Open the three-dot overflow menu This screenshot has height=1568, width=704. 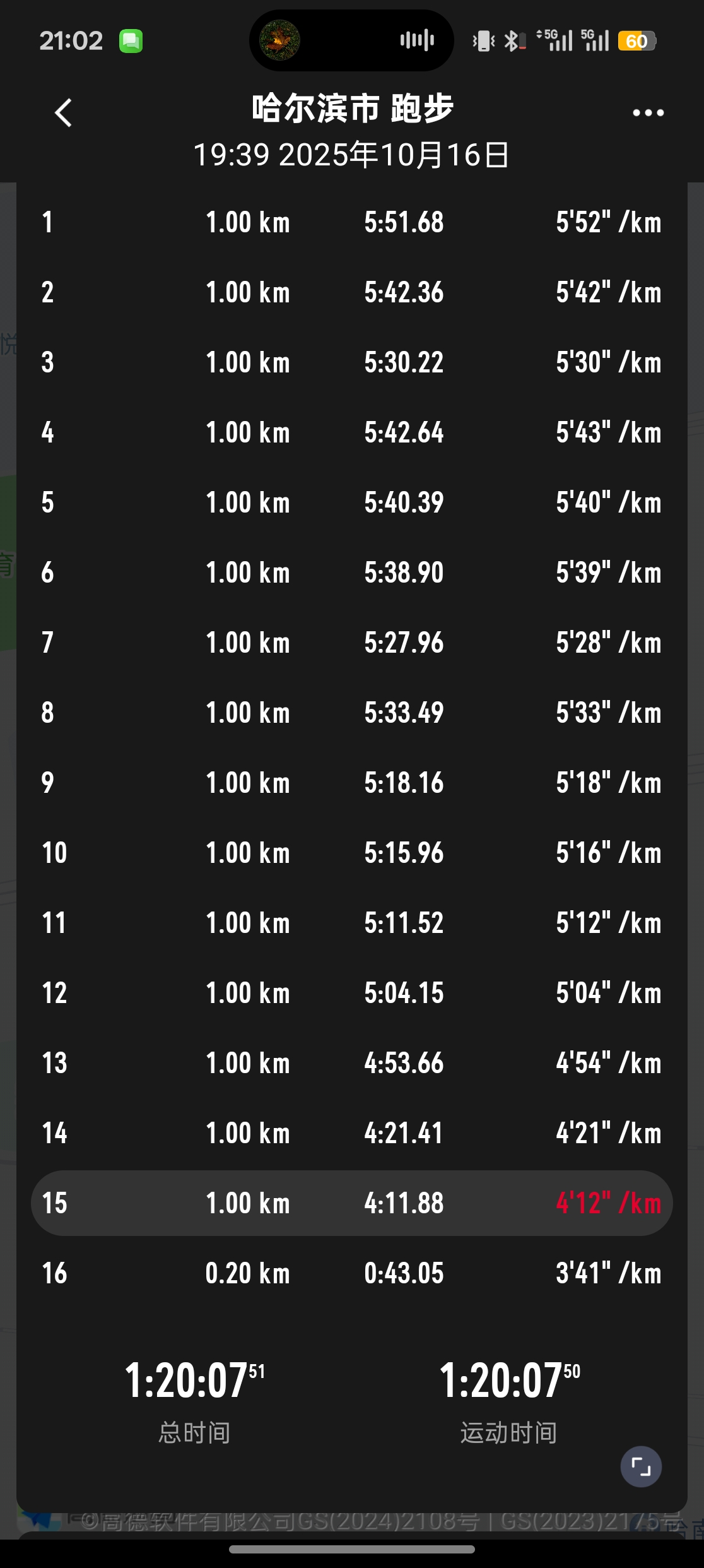click(648, 113)
